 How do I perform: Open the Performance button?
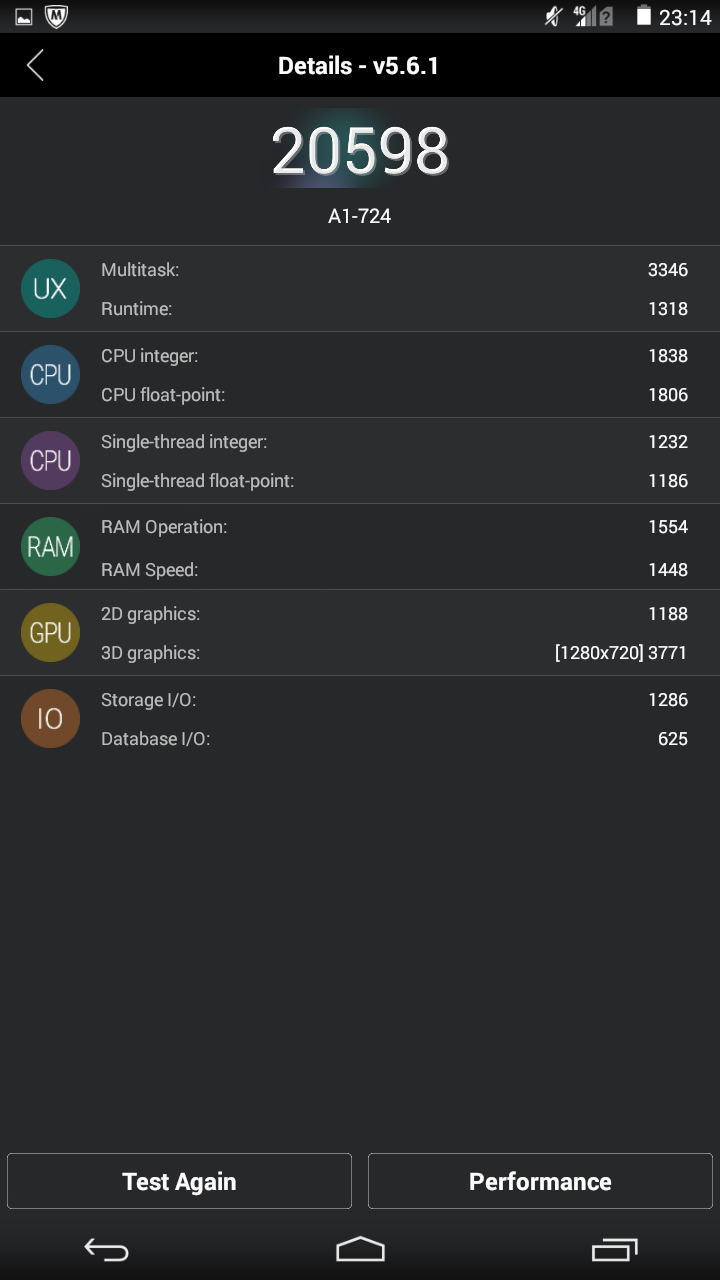(x=540, y=1181)
